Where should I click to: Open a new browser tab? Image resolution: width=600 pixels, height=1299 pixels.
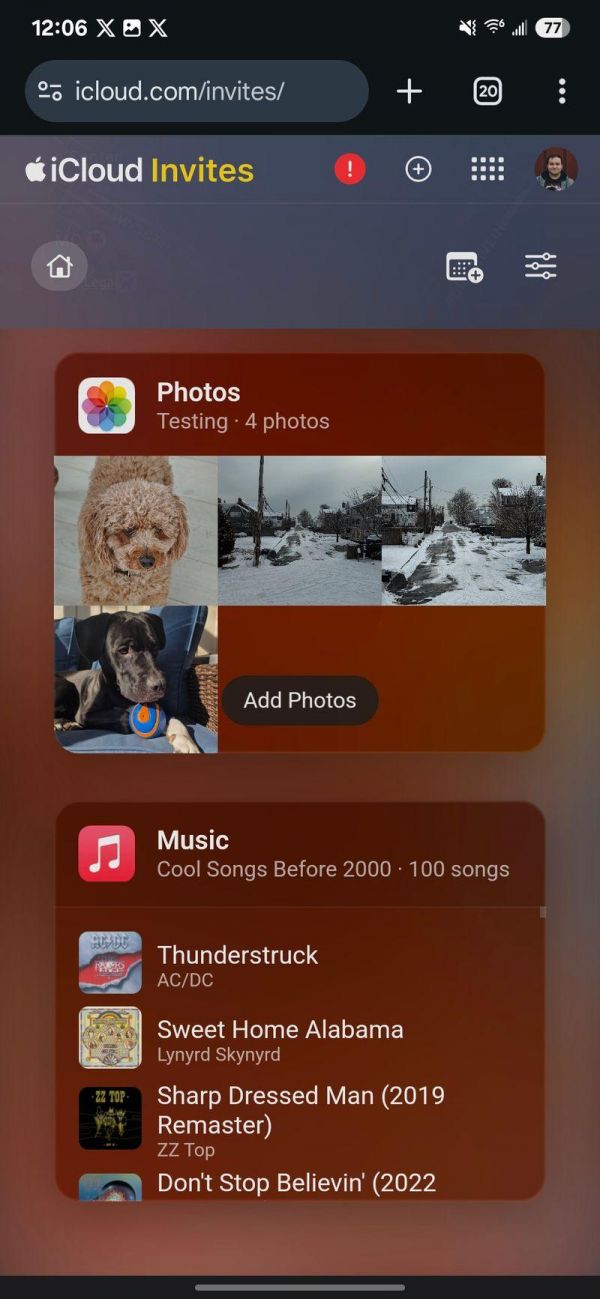tap(409, 92)
